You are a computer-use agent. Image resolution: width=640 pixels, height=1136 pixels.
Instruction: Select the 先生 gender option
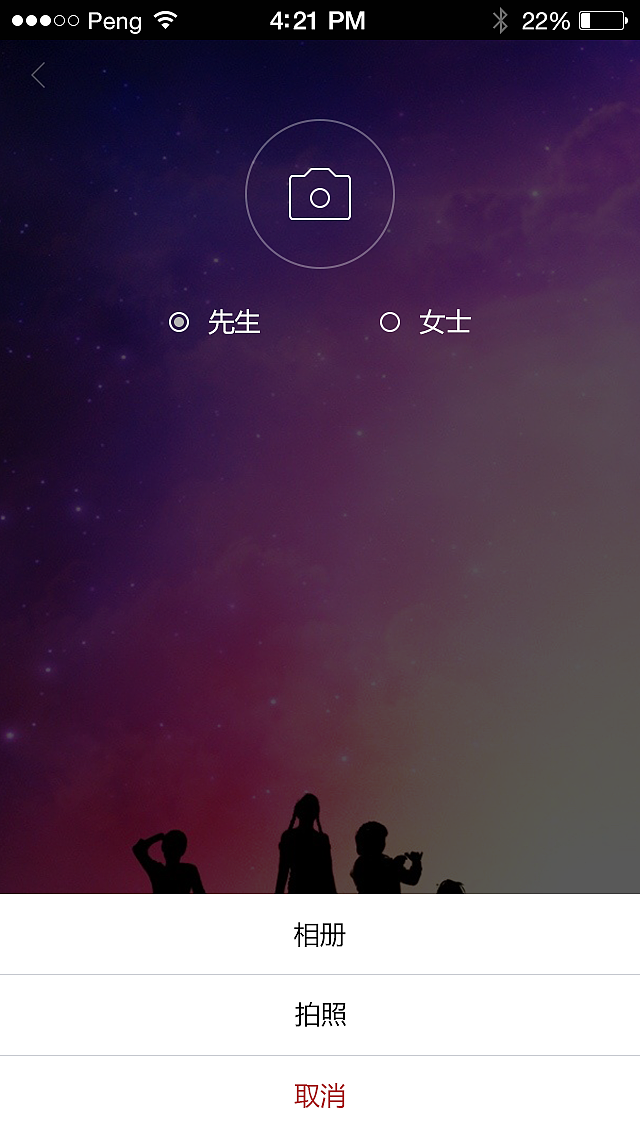tap(180, 322)
